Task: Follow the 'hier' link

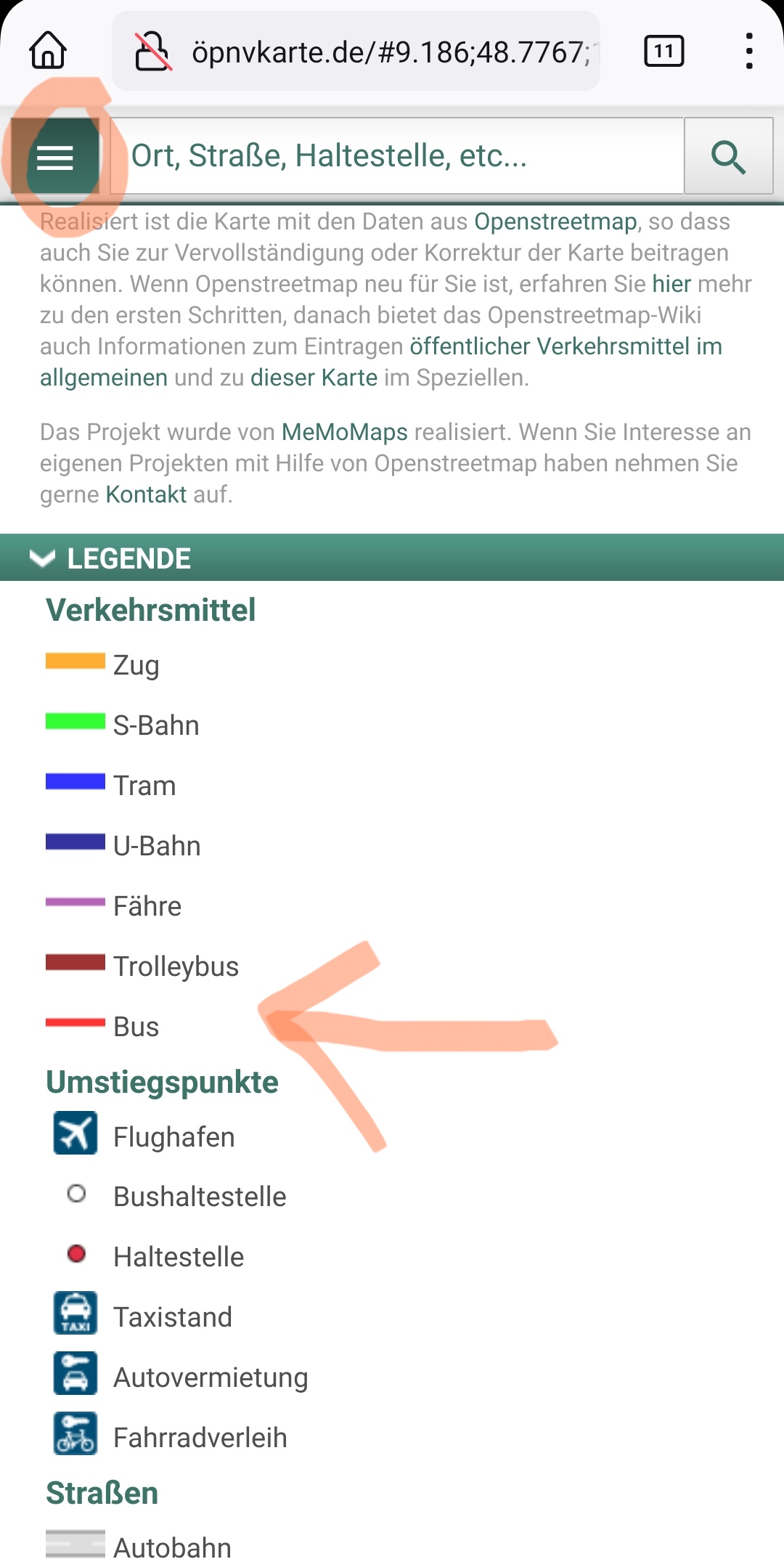Action: [671, 284]
